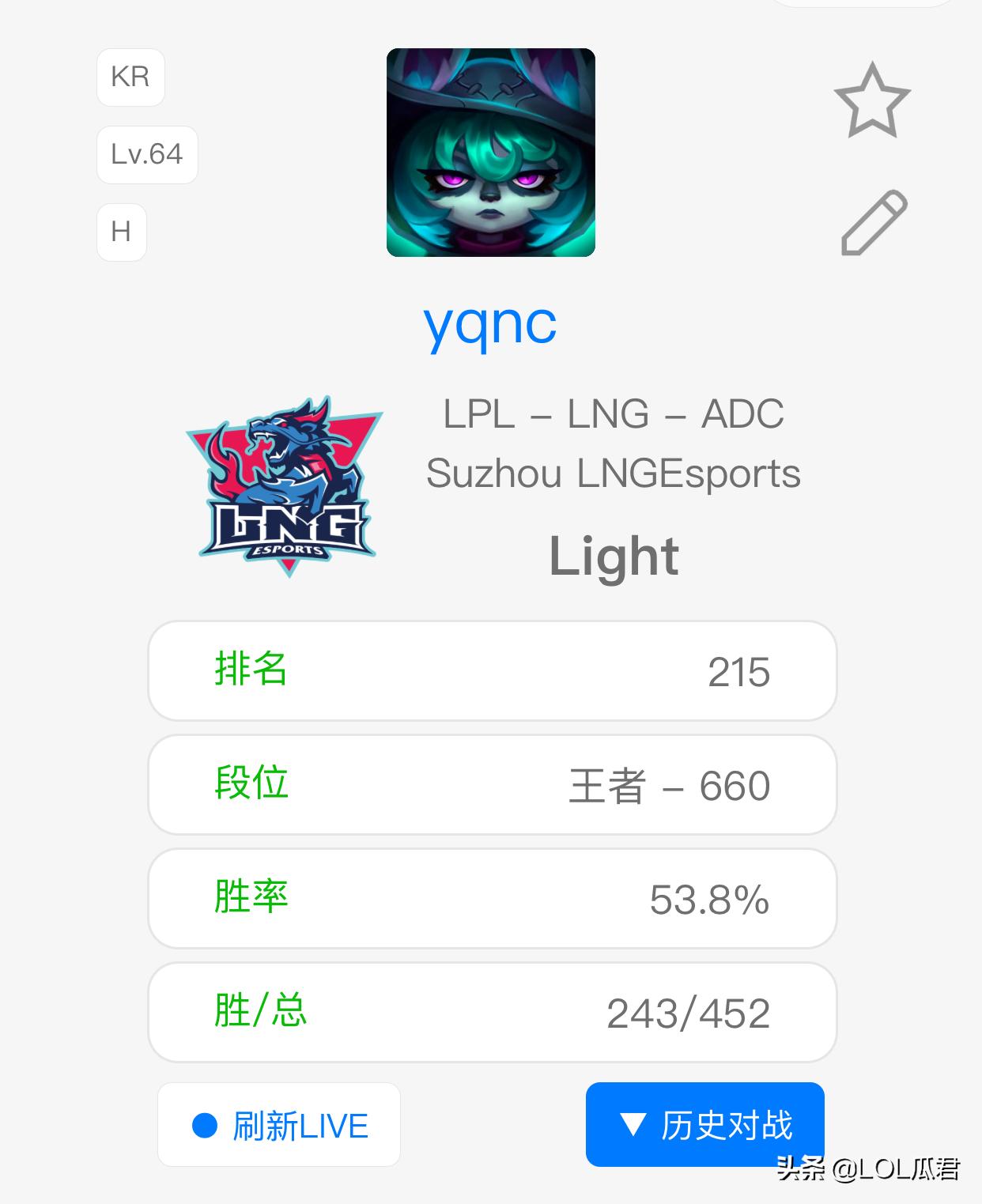Toggle favorite status with the star
Screen dimensions: 982x1204
[873, 100]
